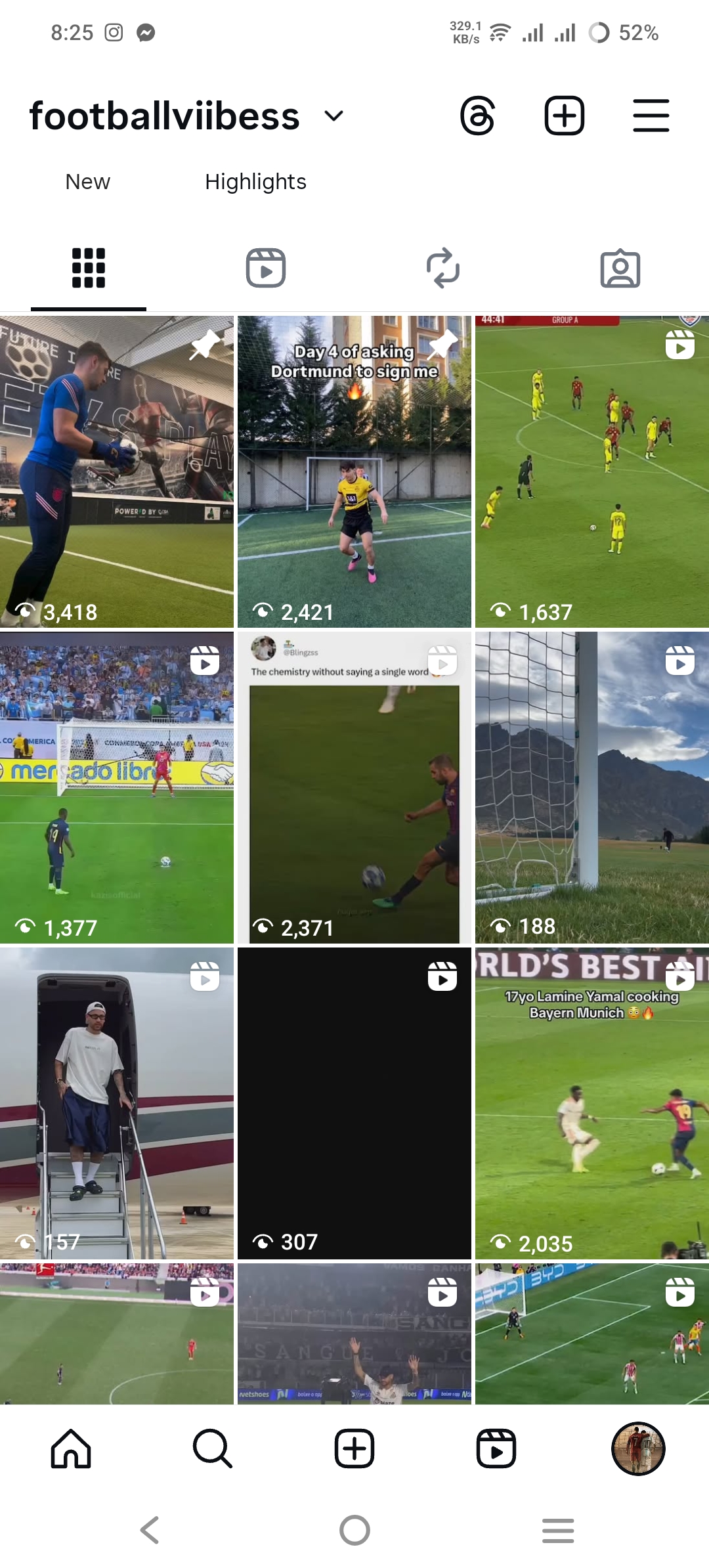This screenshot has width=709, height=1568.
Task: Open the black reel with 307 views
Action: (354, 1103)
